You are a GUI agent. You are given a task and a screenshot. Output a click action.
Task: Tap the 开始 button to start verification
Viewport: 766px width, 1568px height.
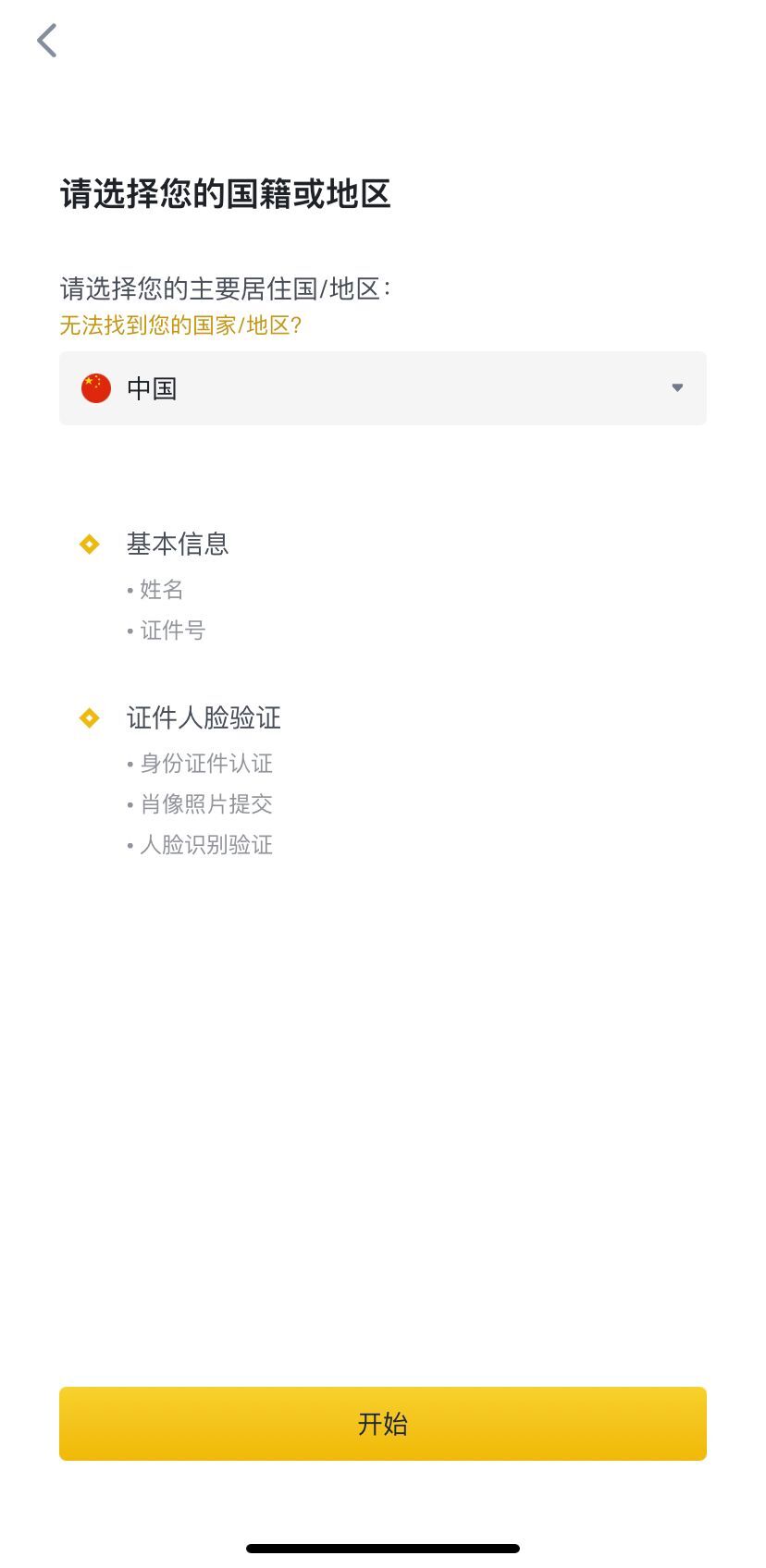[383, 1424]
